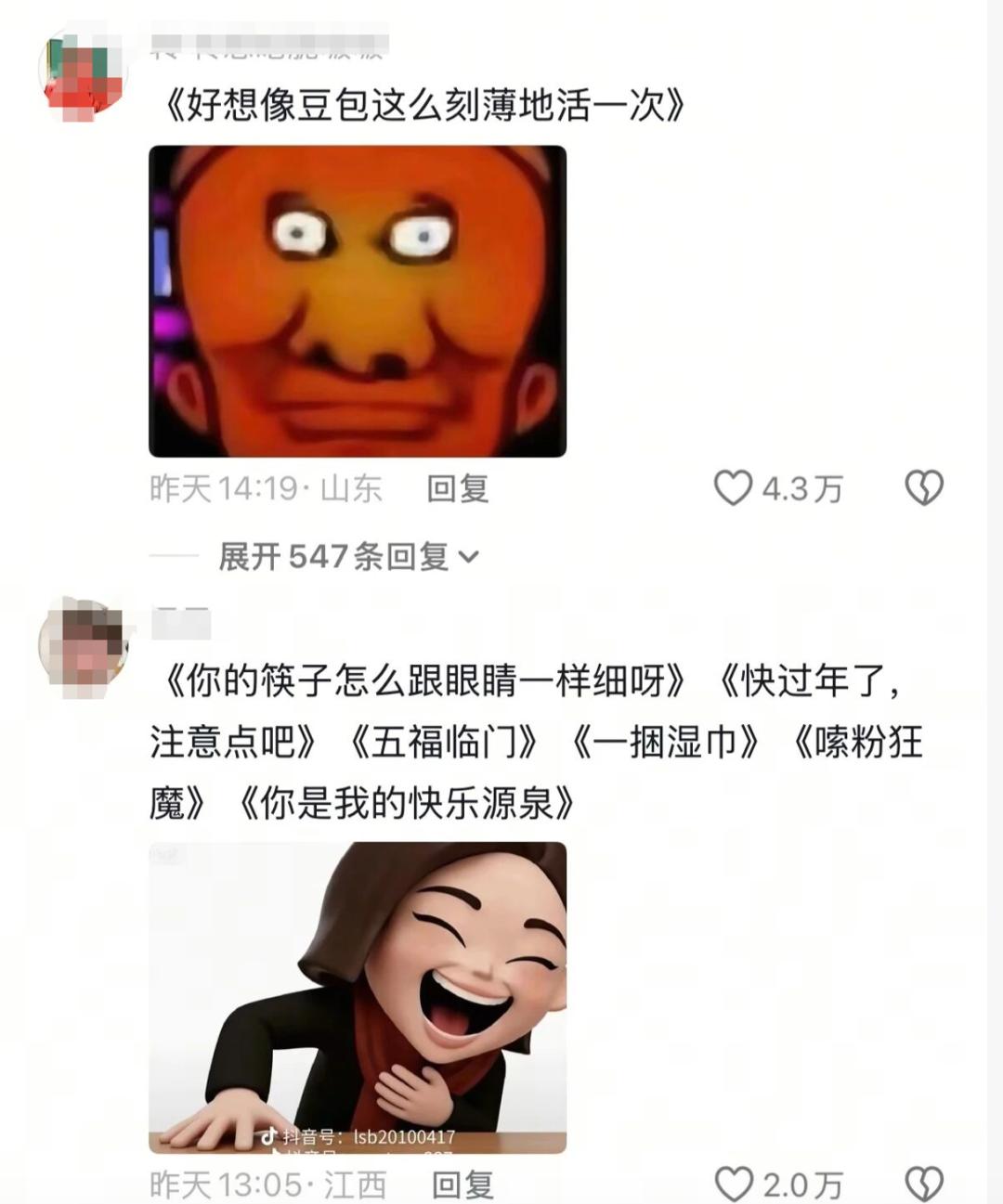
Task: Dislike the comment from 江西
Action: (924, 1185)
